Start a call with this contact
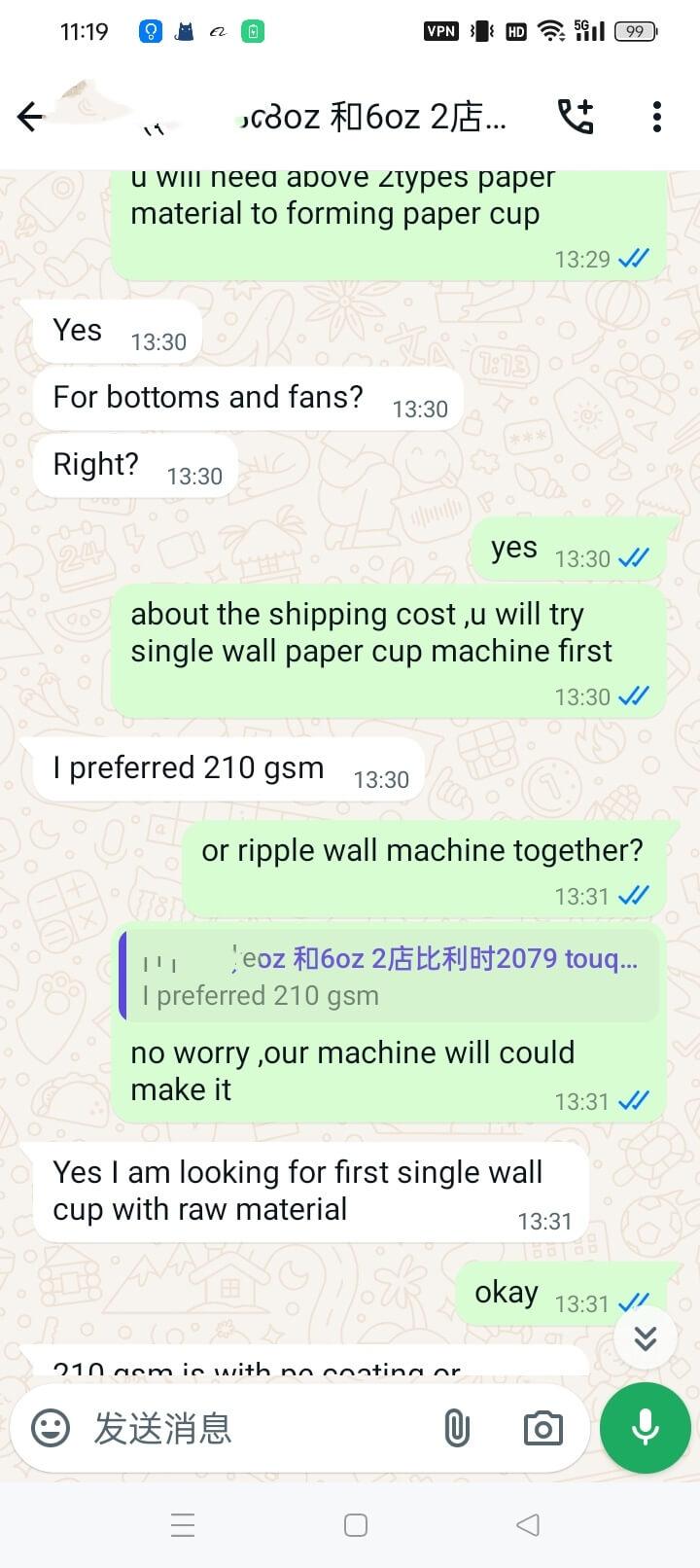The height and width of the screenshot is (1568, 700). tap(576, 117)
